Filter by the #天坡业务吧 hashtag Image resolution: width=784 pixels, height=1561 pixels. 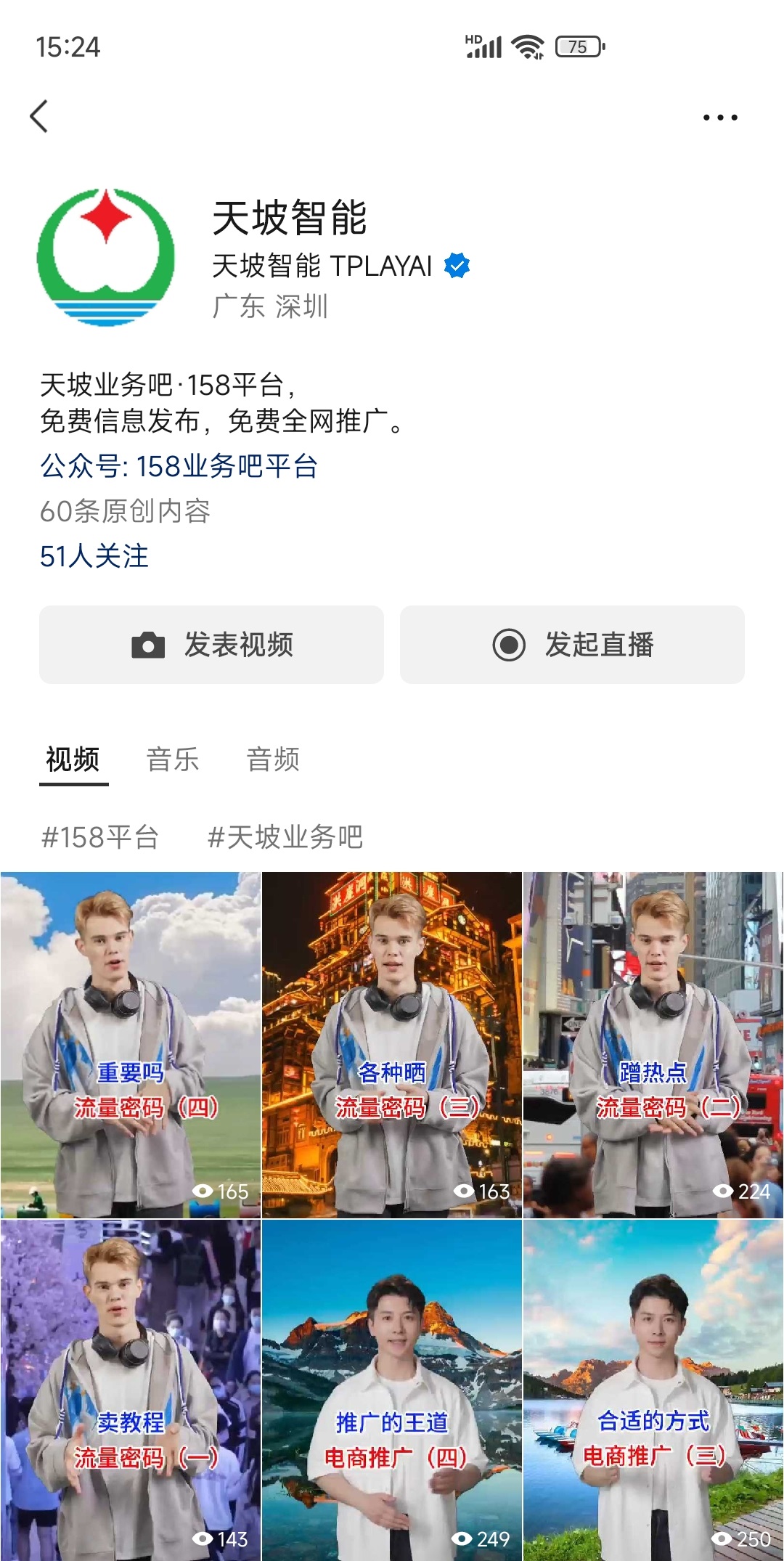coord(285,837)
